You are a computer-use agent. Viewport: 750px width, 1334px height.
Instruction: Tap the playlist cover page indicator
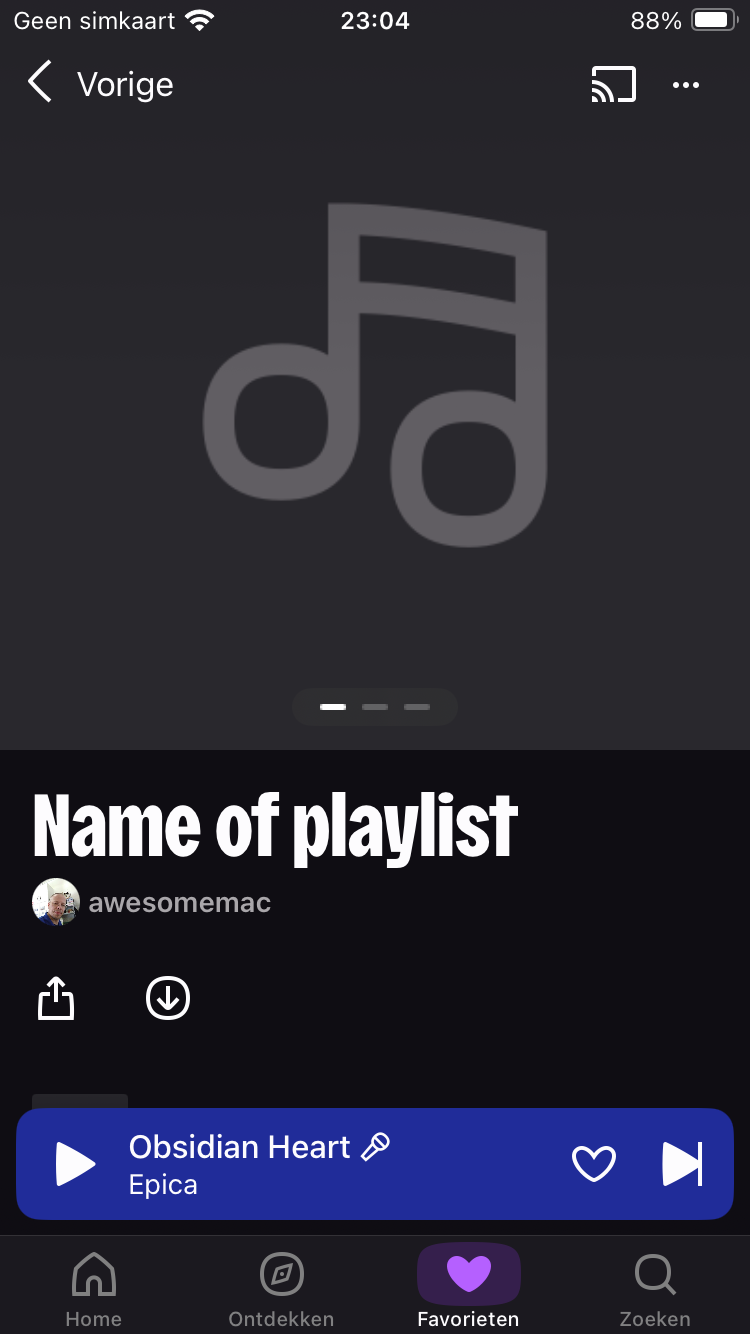pyautogui.click(x=375, y=707)
